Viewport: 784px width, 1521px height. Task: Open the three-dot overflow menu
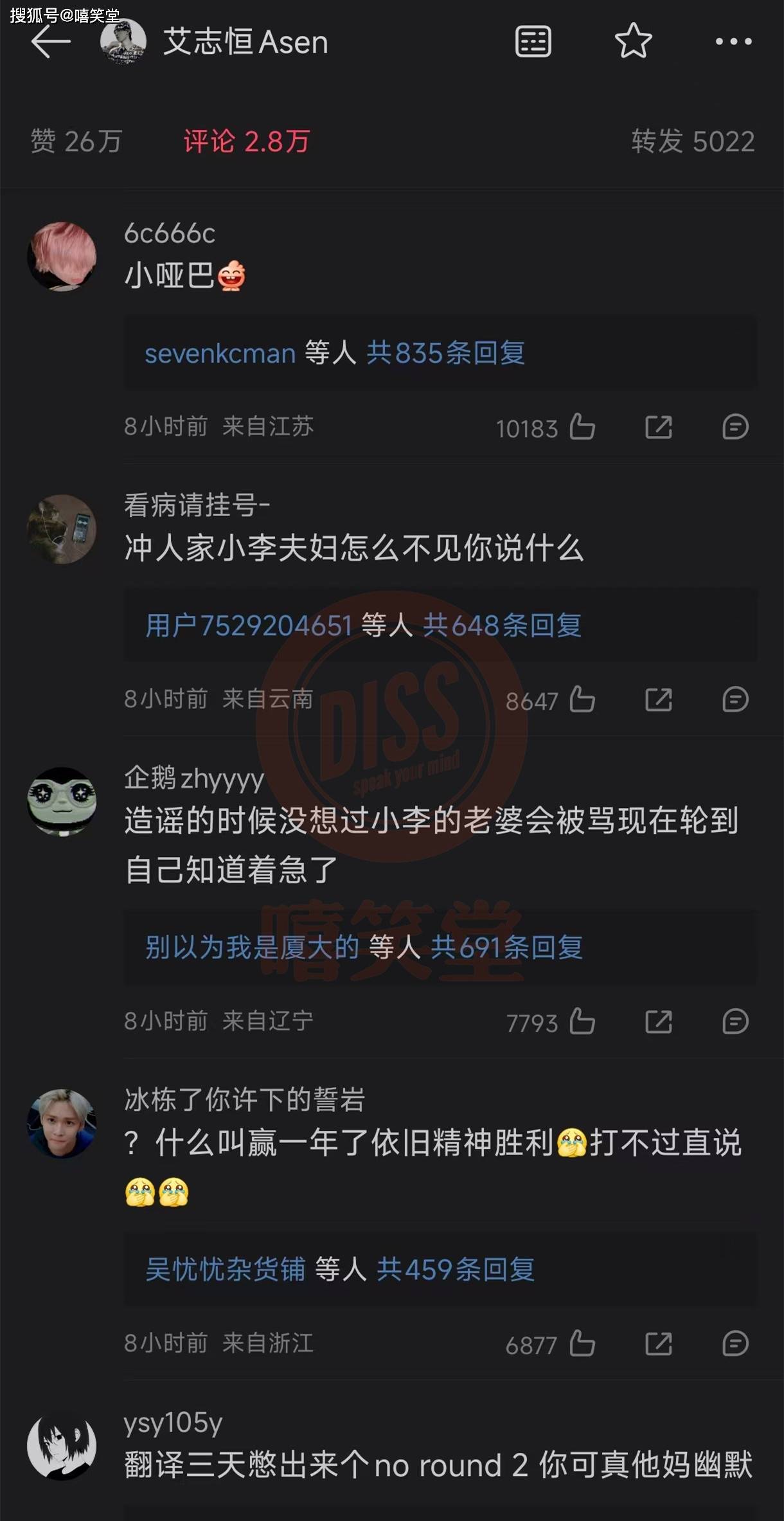(x=733, y=42)
